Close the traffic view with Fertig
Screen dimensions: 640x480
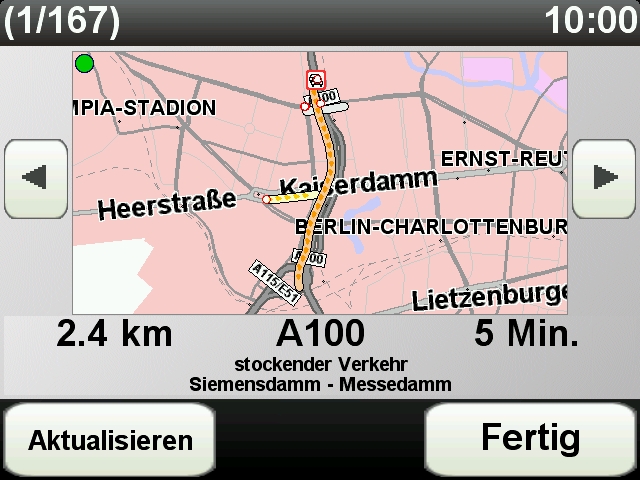(x=530, y=438)
